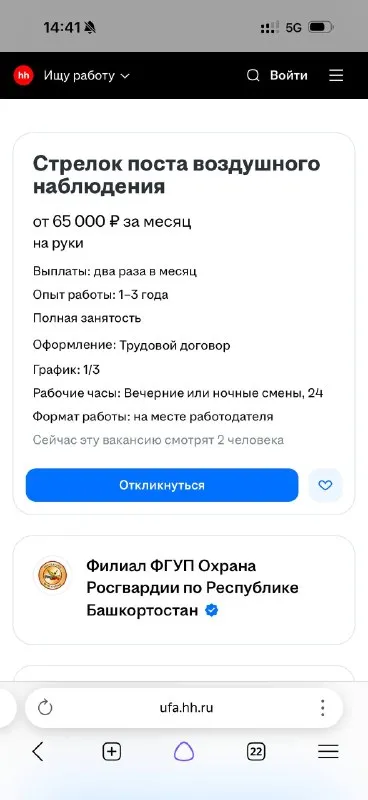Viewport: 368px width, 800px height.
Task: Go back in the browser
Action: point(38,752)
